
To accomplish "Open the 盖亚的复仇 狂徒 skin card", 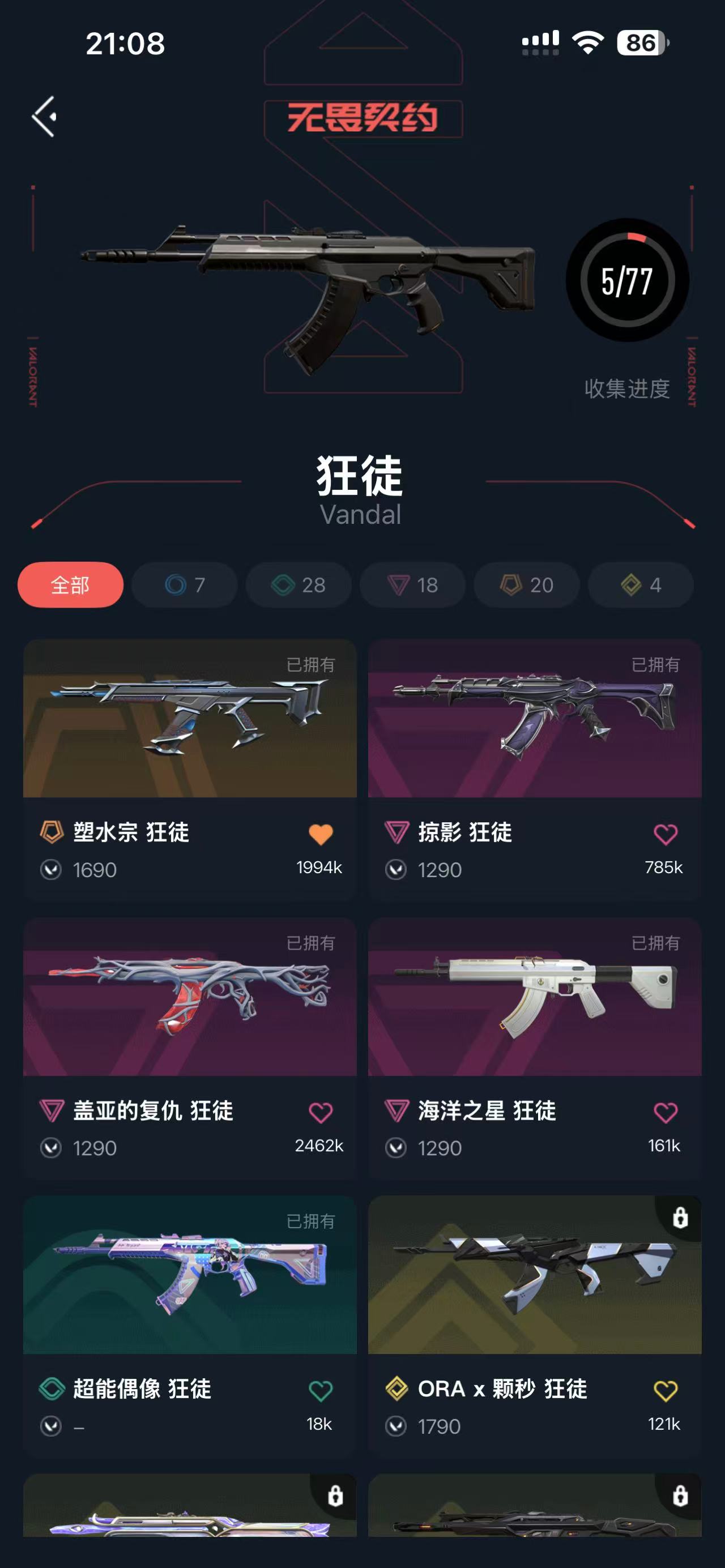I will pos(190,1048).
